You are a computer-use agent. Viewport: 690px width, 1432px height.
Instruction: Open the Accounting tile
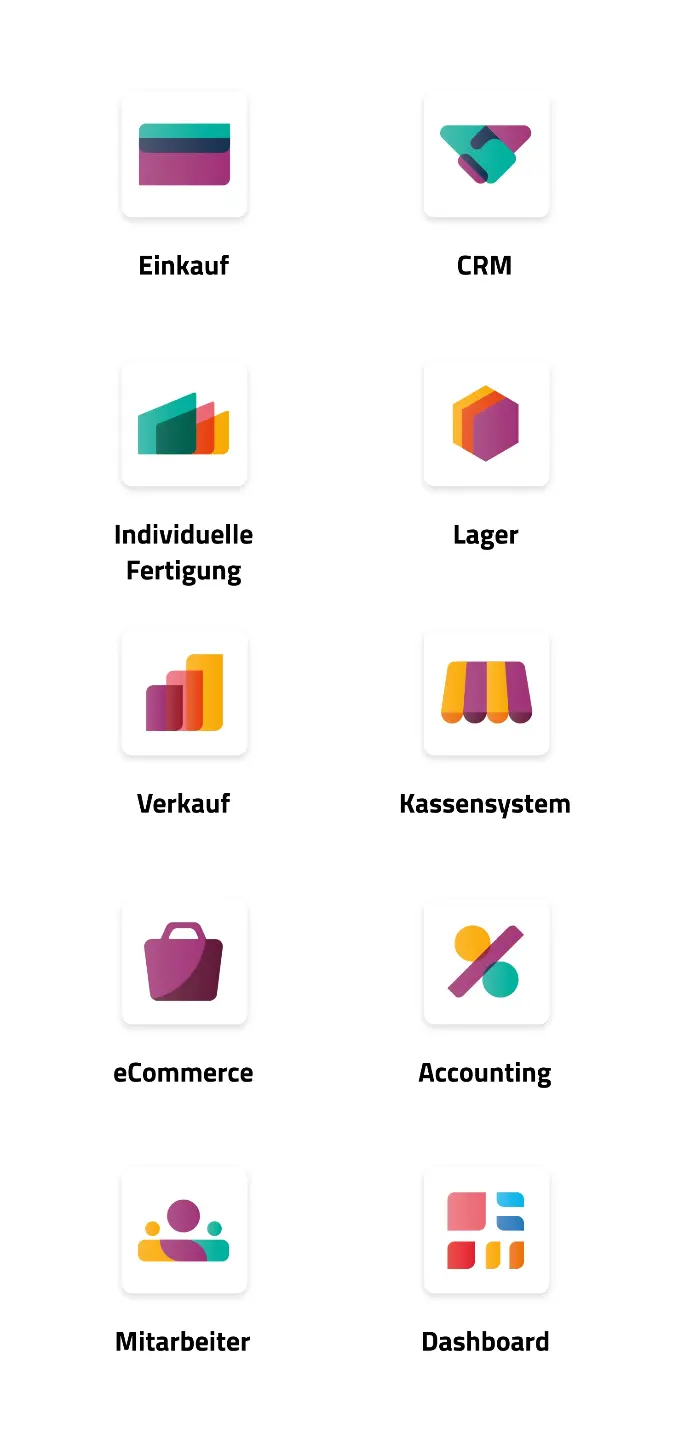pyautogui.click(x=486, y=961)
